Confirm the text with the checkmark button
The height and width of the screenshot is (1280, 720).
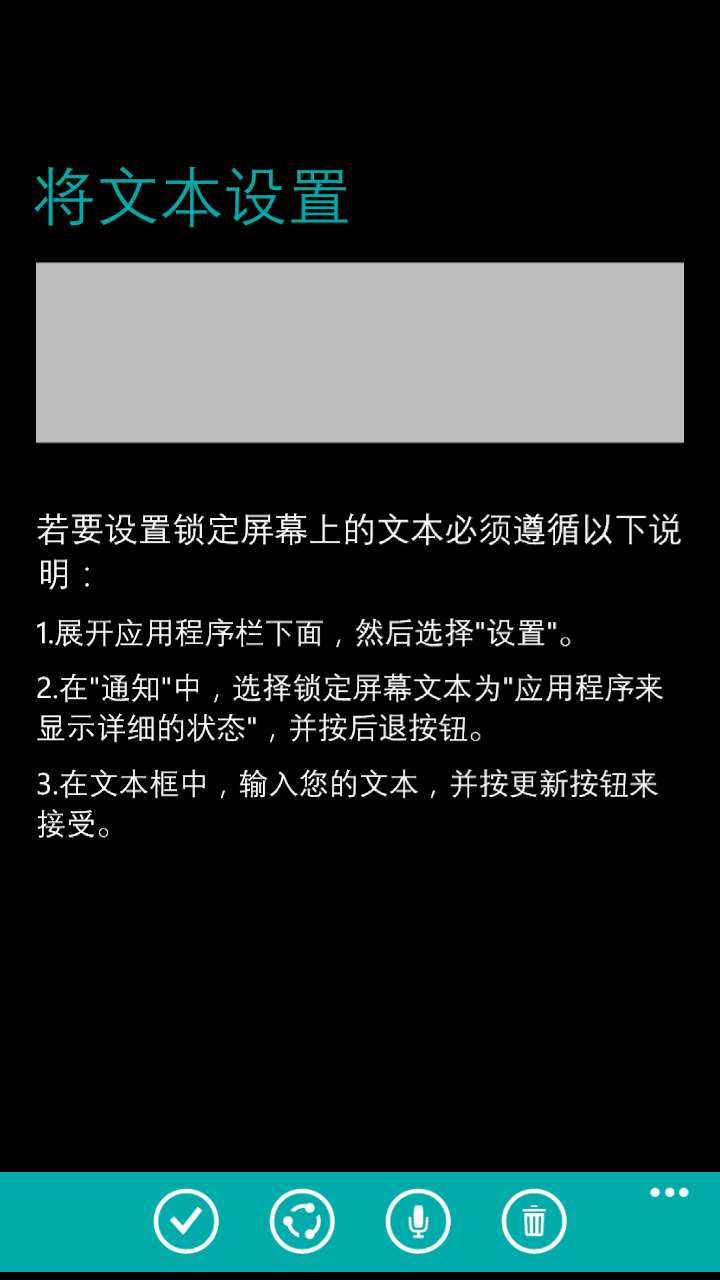click(x=186, y=1221)
